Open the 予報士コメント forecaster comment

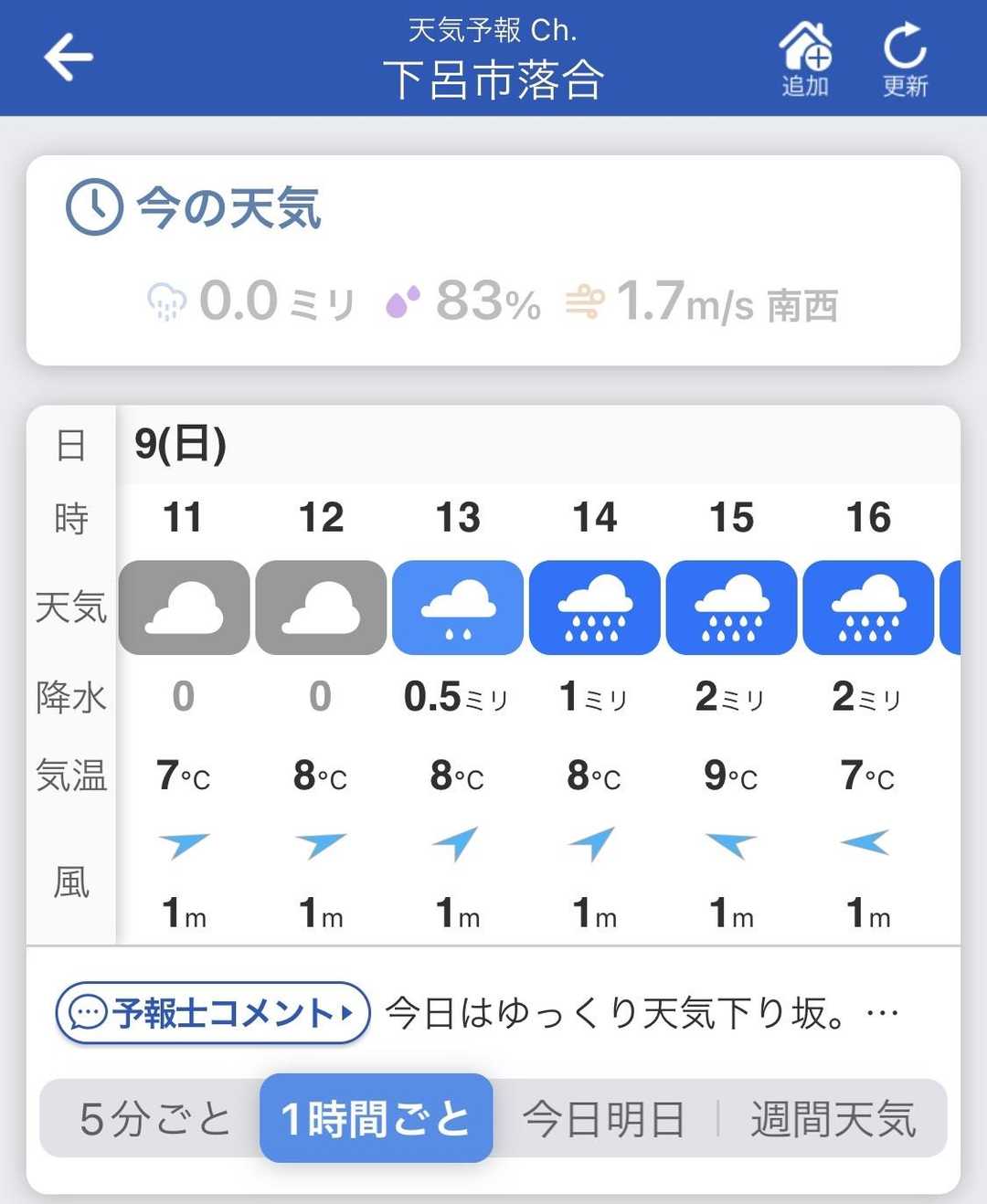213,1013
